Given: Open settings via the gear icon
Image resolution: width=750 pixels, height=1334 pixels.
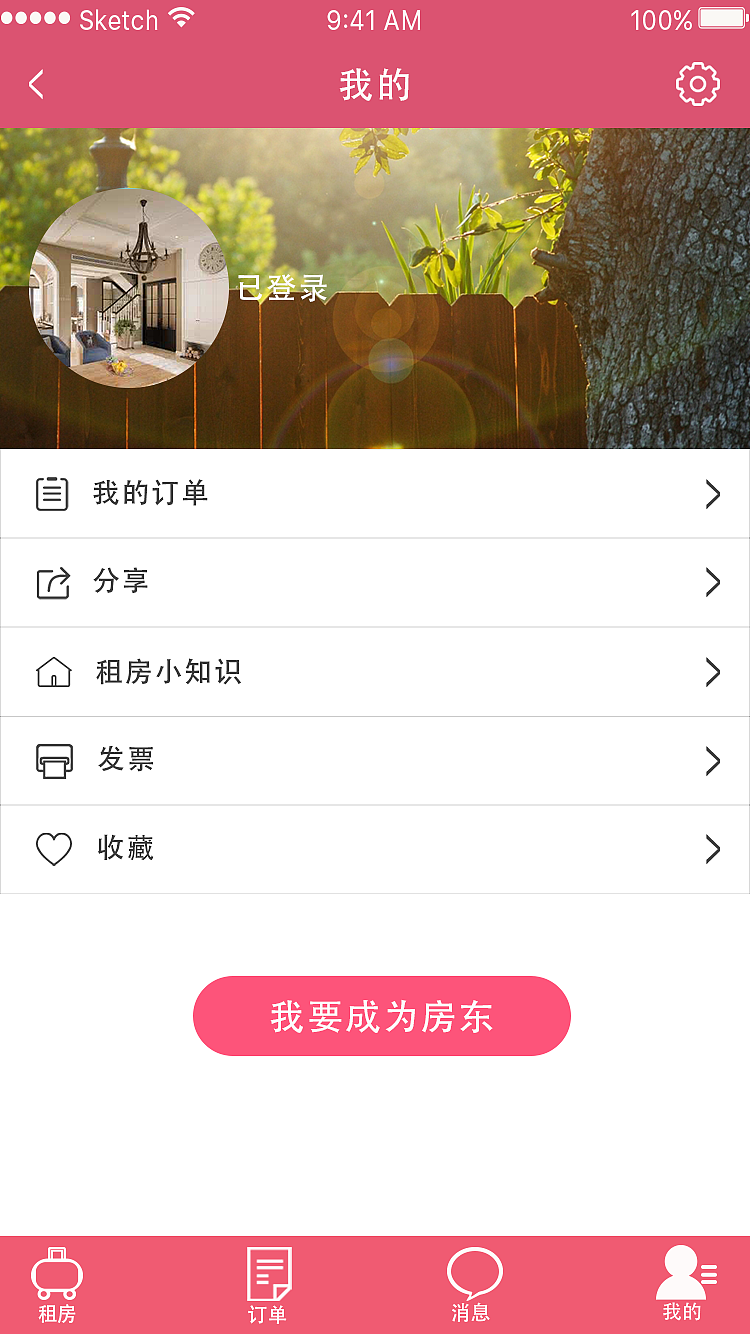Looking at the screenshot, I should [x=698, y=85].
